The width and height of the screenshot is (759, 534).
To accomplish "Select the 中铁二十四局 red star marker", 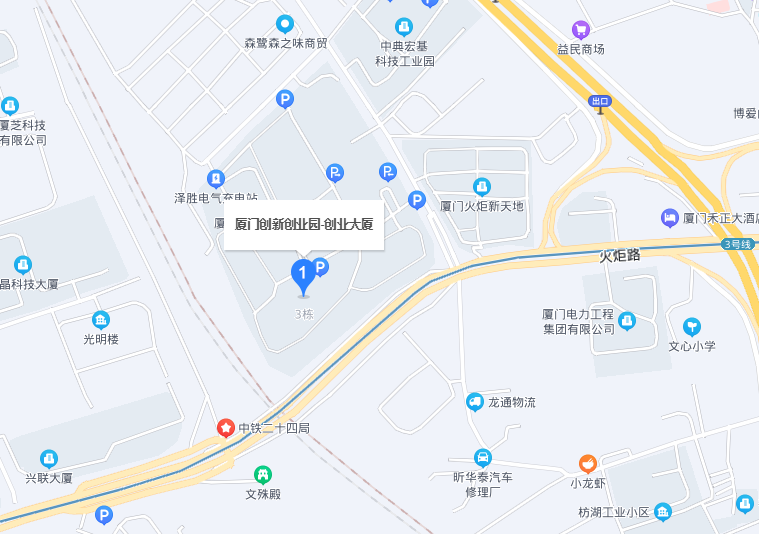I will [x=226, y=428].
